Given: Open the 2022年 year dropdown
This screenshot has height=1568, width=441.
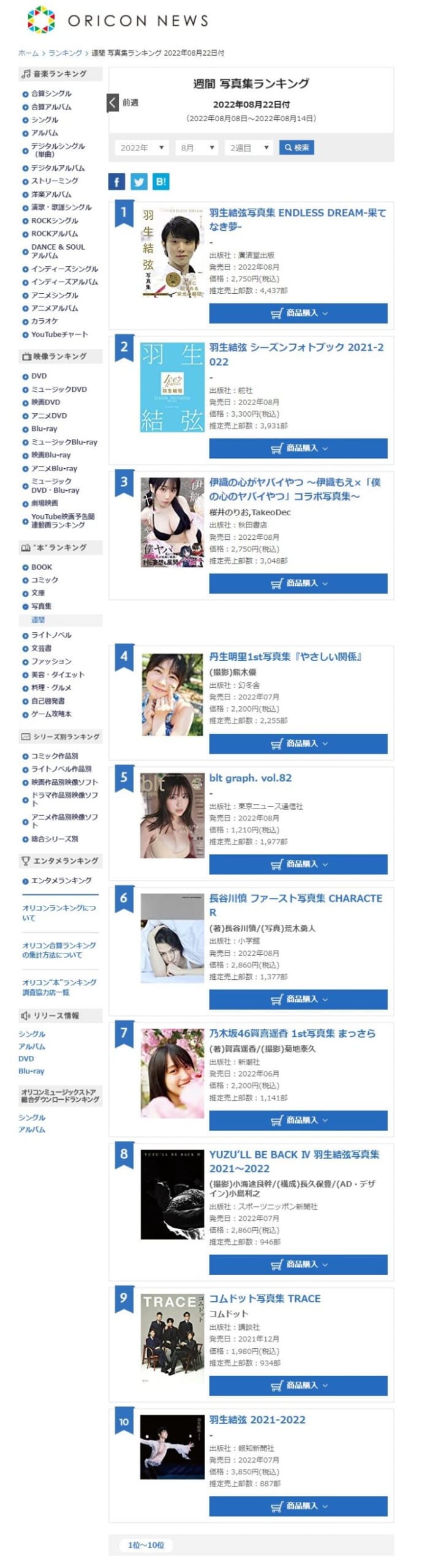Looking at the screenshot, I should tap(142, 148).
